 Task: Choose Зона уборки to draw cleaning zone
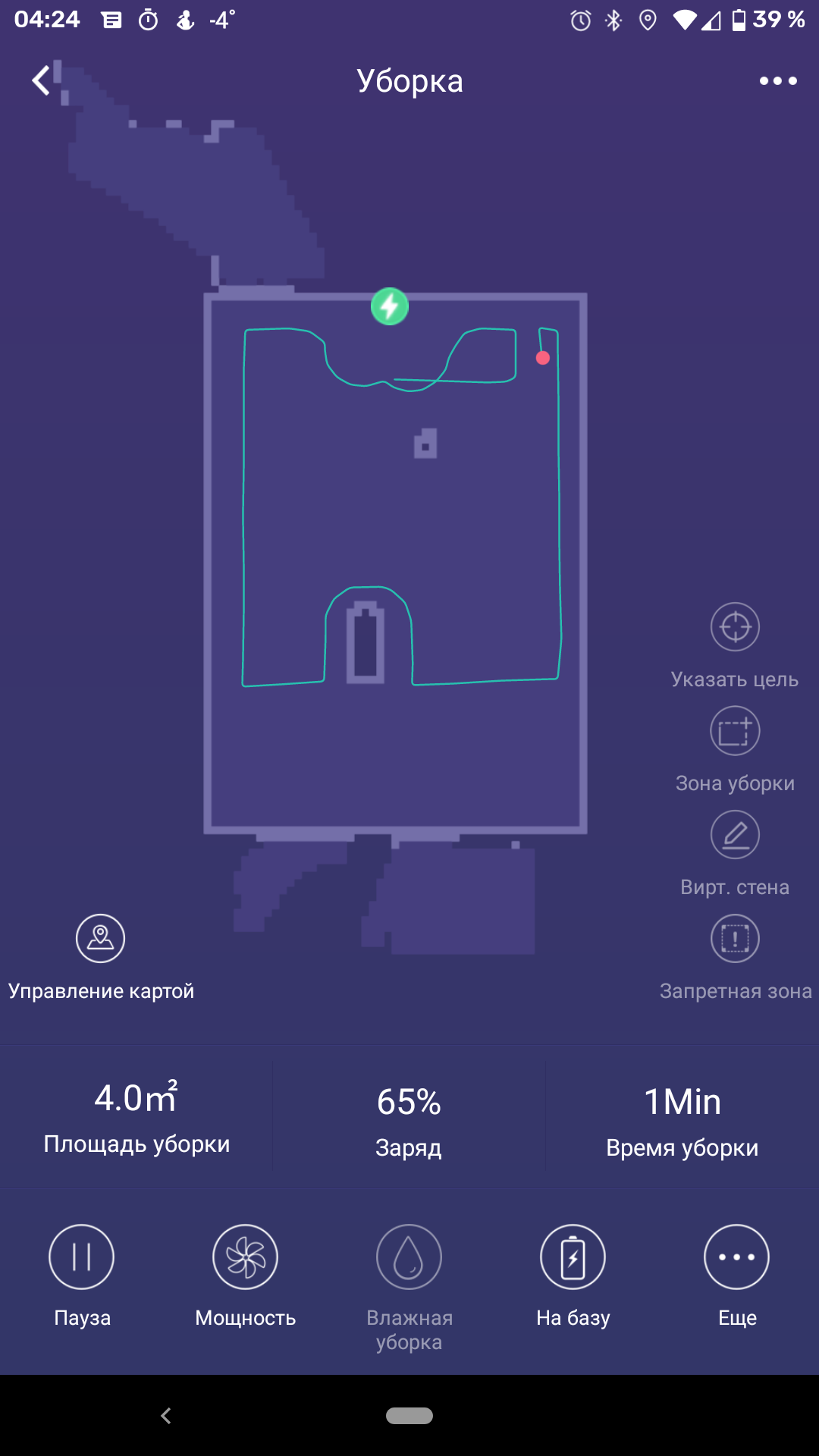click(x=735, y=731)
